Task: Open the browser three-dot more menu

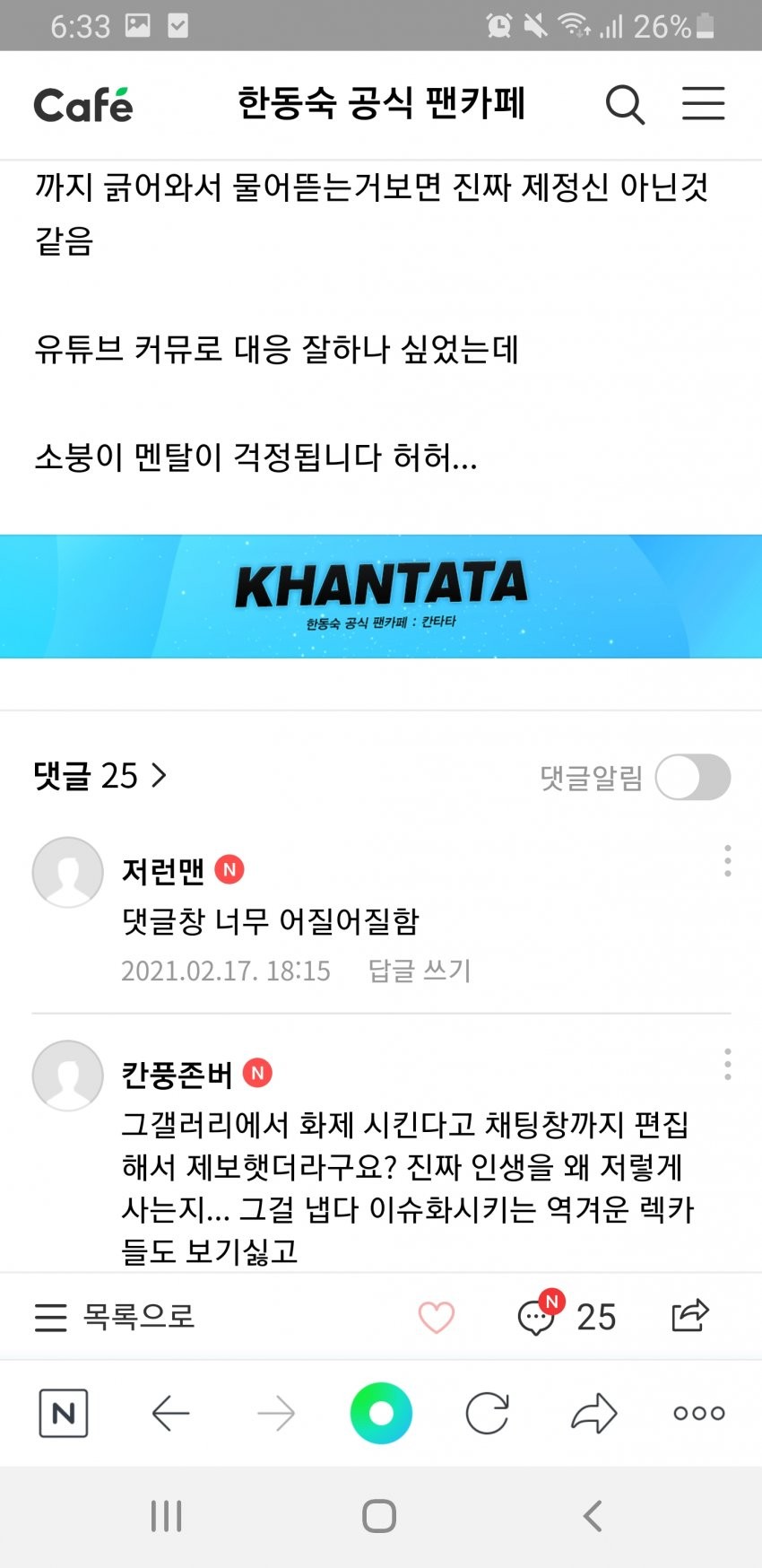Action: click(x=699, y=1414)
